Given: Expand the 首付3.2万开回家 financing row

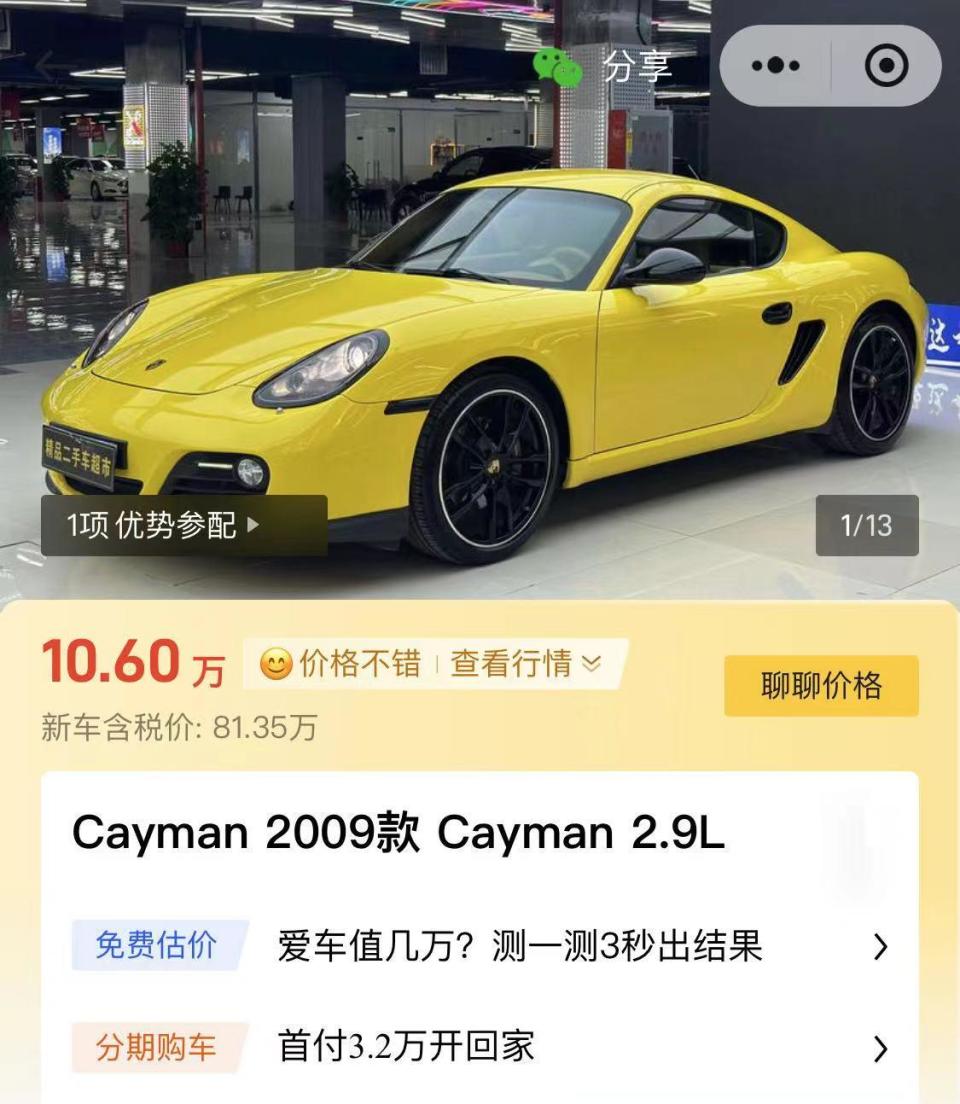Looking at the screenshot, I should pyautogui.click(x=405, y=1049).
